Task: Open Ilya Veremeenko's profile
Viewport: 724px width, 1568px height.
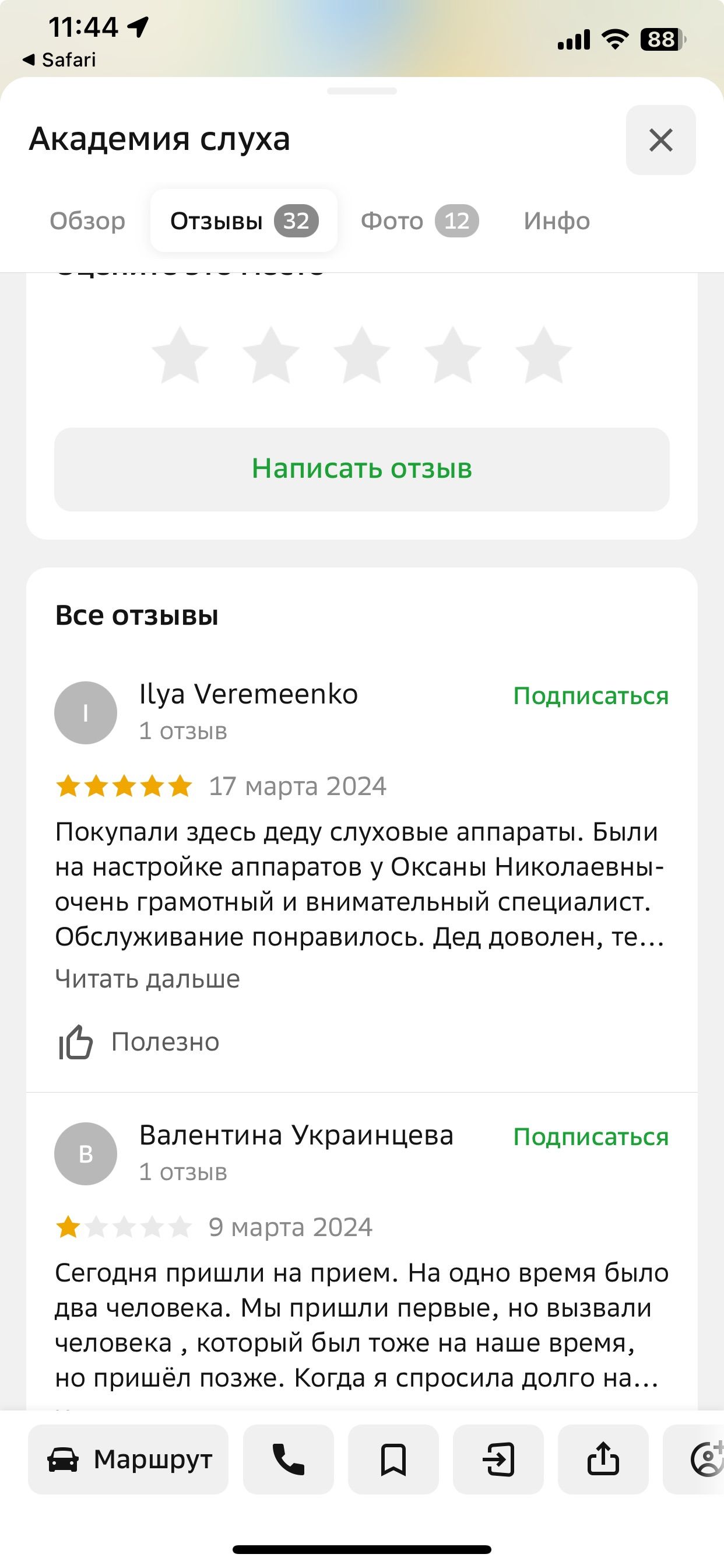Action: 248,695
